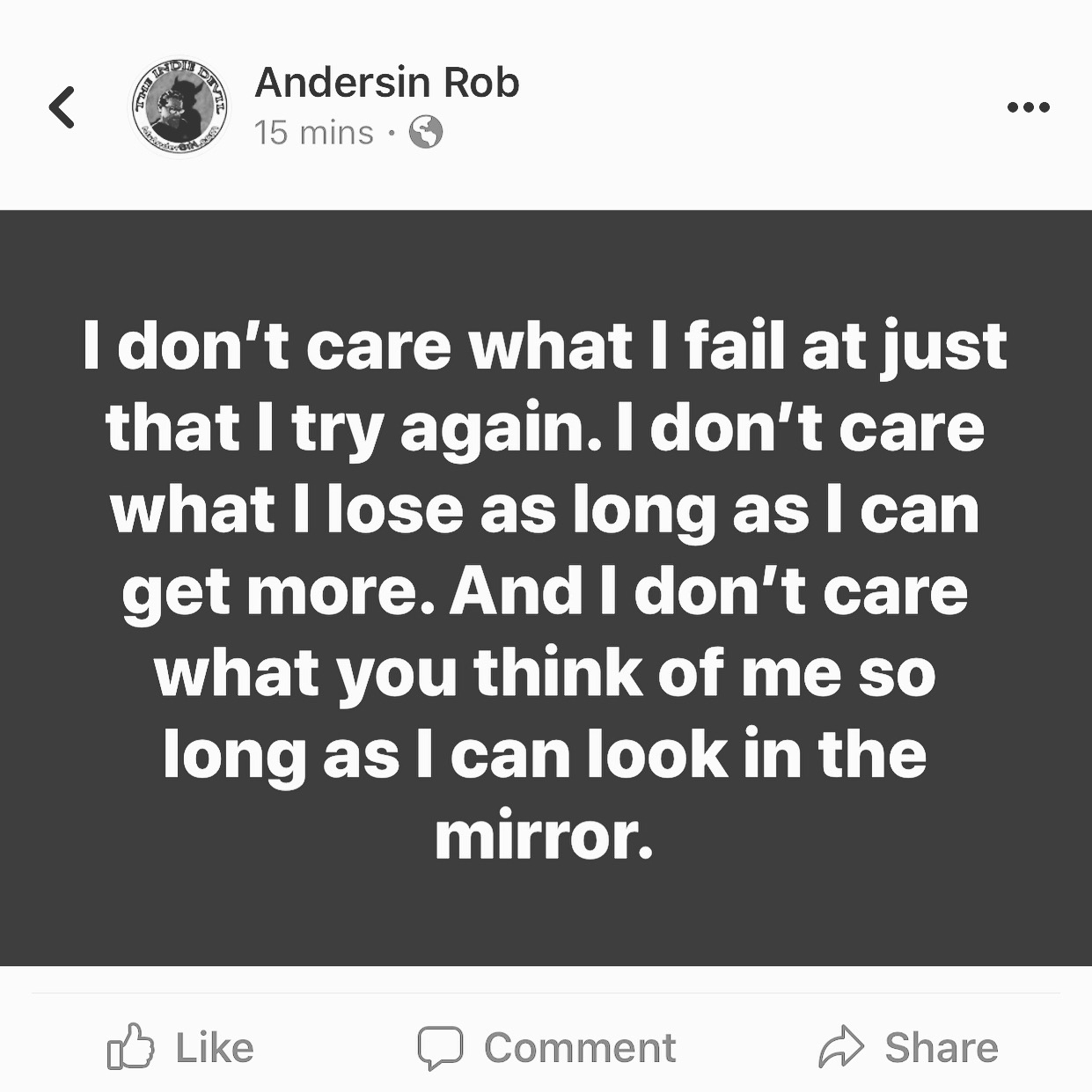Viewport: 1092px width, 1092px height.
Task: Open the three-dot post options menu
Action: tap(1028, 108)
